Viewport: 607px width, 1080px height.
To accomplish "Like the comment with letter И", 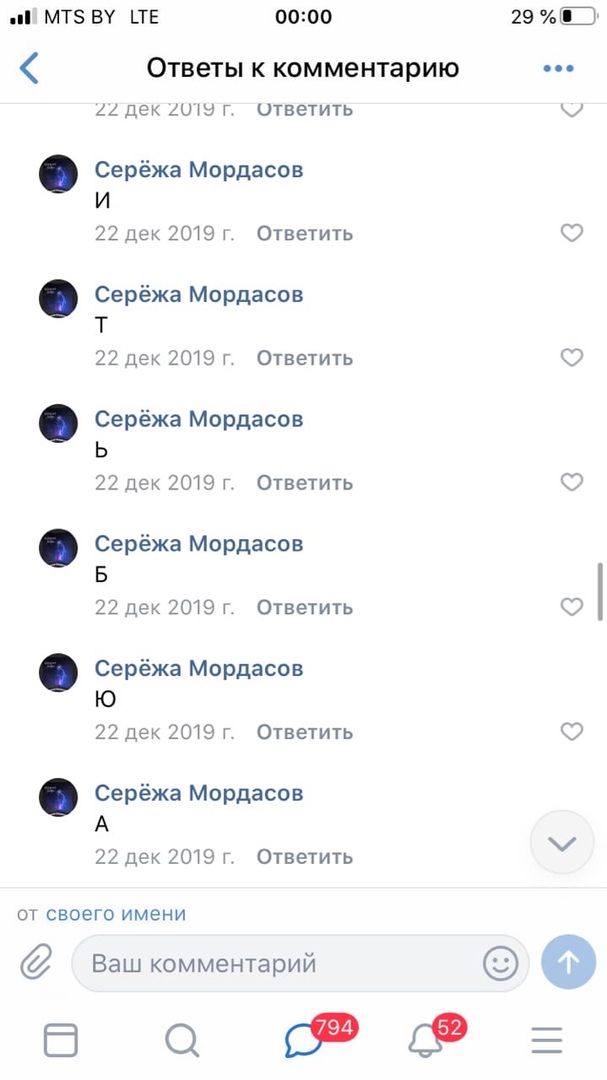I will click(x=571, y=233).
